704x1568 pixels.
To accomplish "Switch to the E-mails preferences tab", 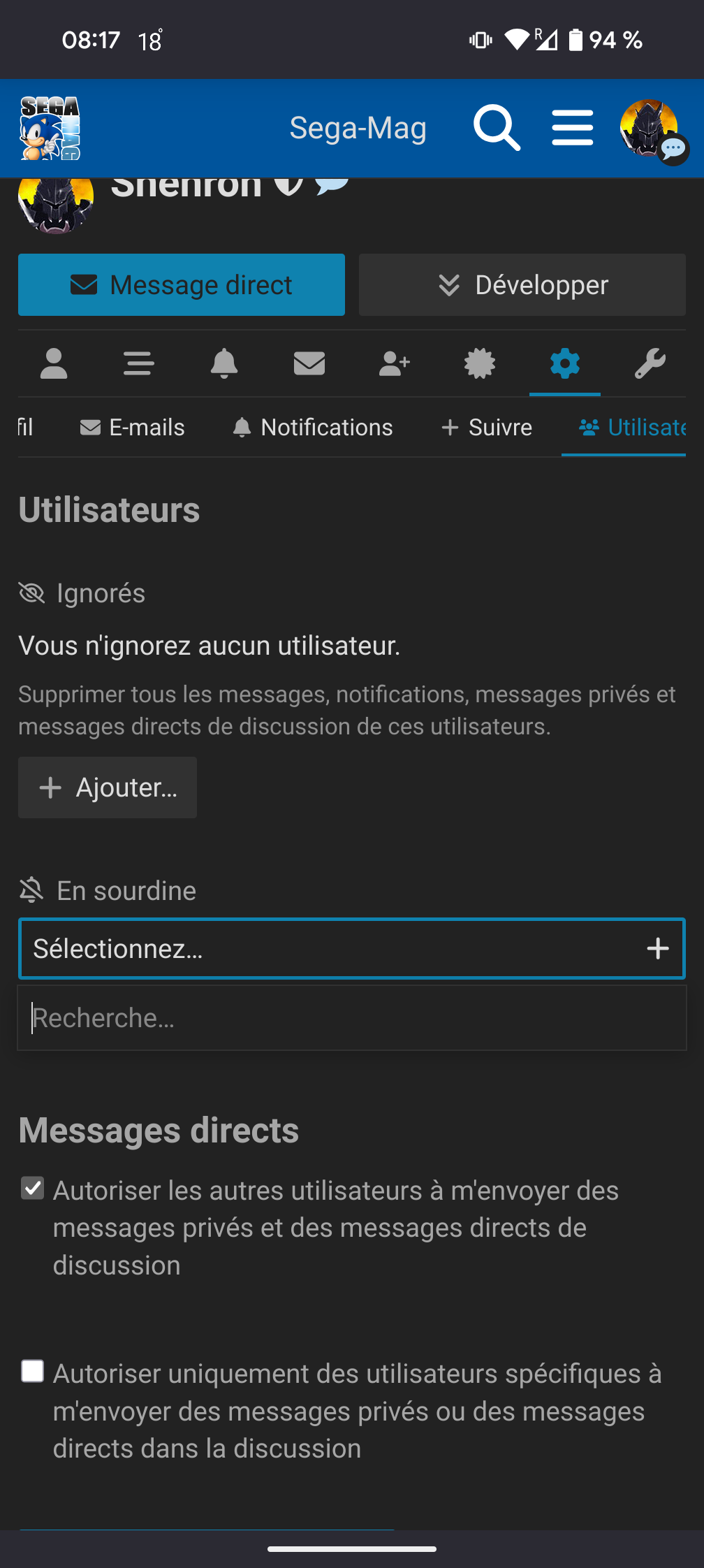I will pos(133,427).
